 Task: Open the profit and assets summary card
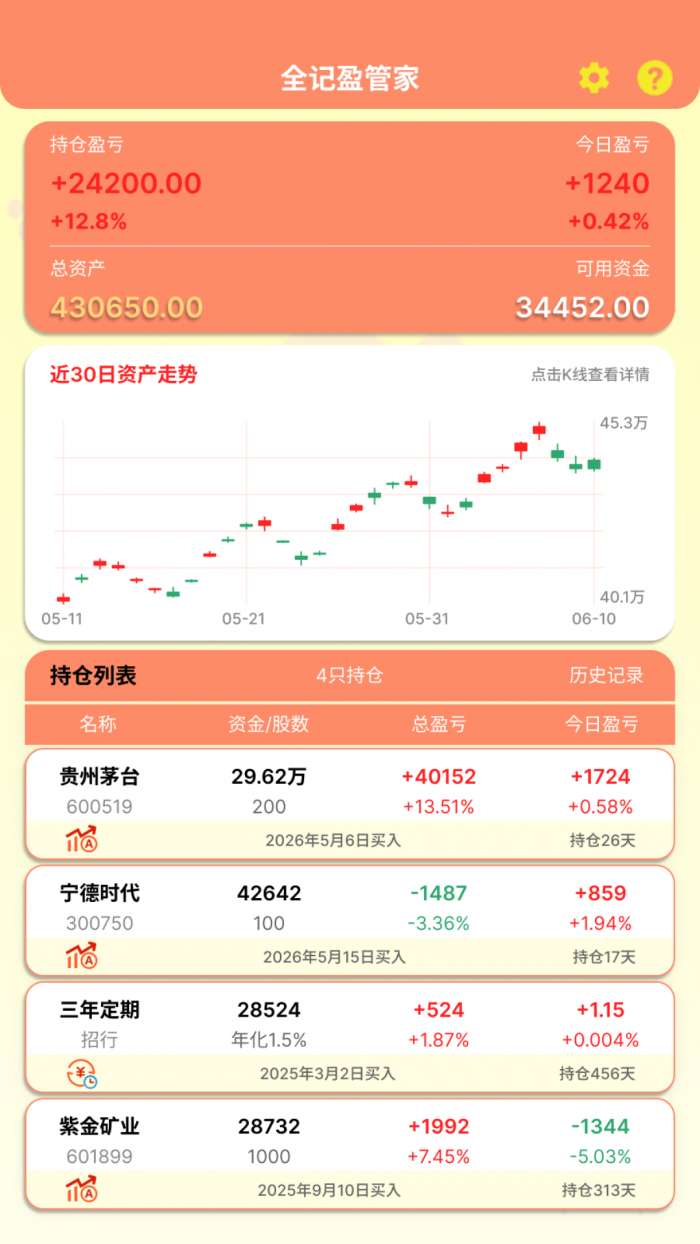[350, 227]
